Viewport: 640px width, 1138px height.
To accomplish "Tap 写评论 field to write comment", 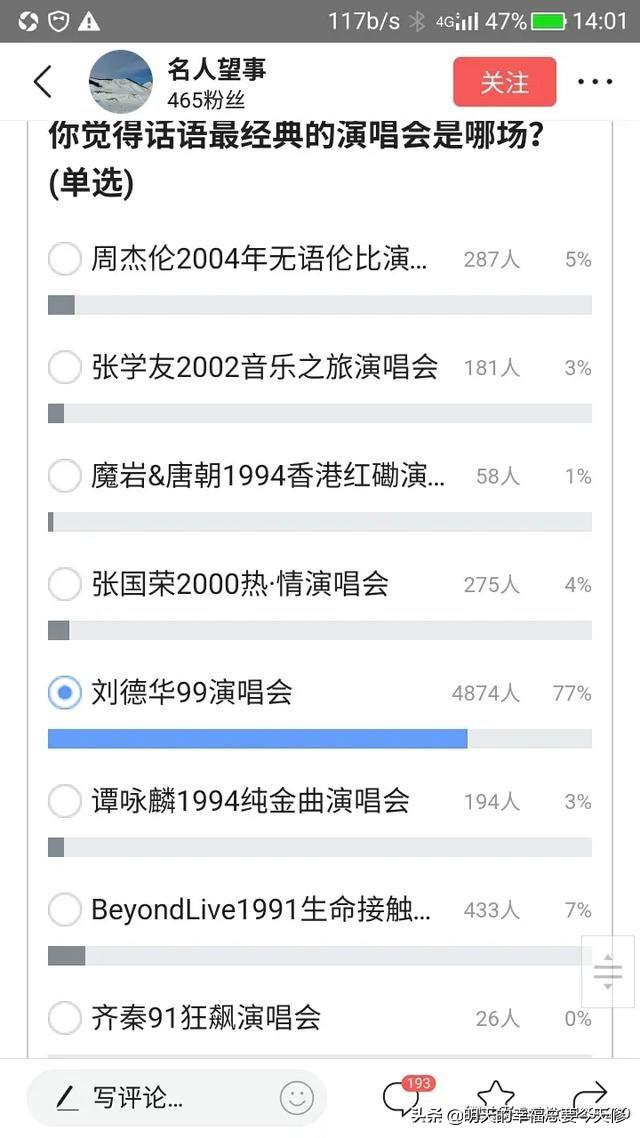I will [176, 1098].
